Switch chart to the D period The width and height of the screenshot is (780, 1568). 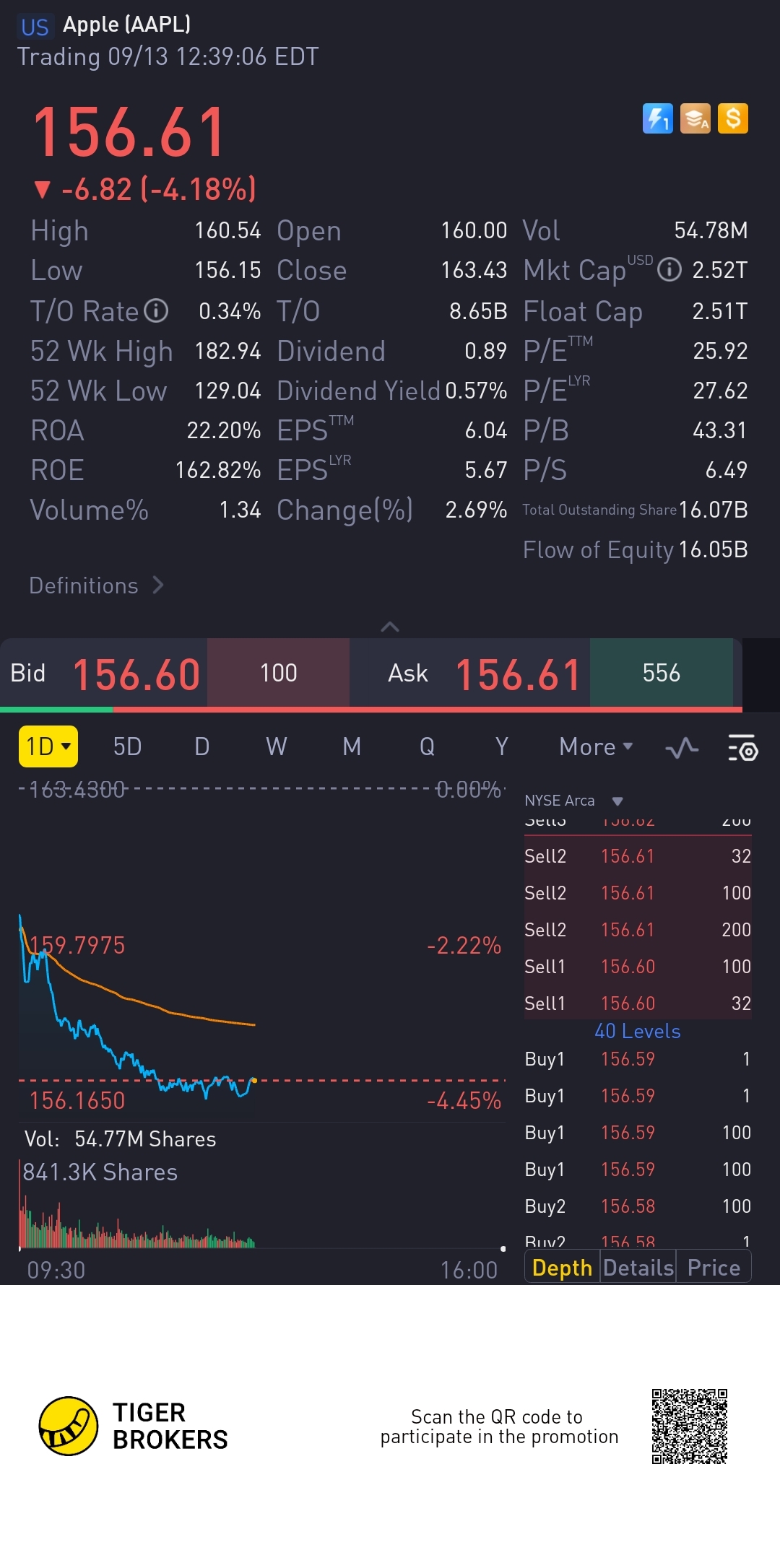[202, 746]
